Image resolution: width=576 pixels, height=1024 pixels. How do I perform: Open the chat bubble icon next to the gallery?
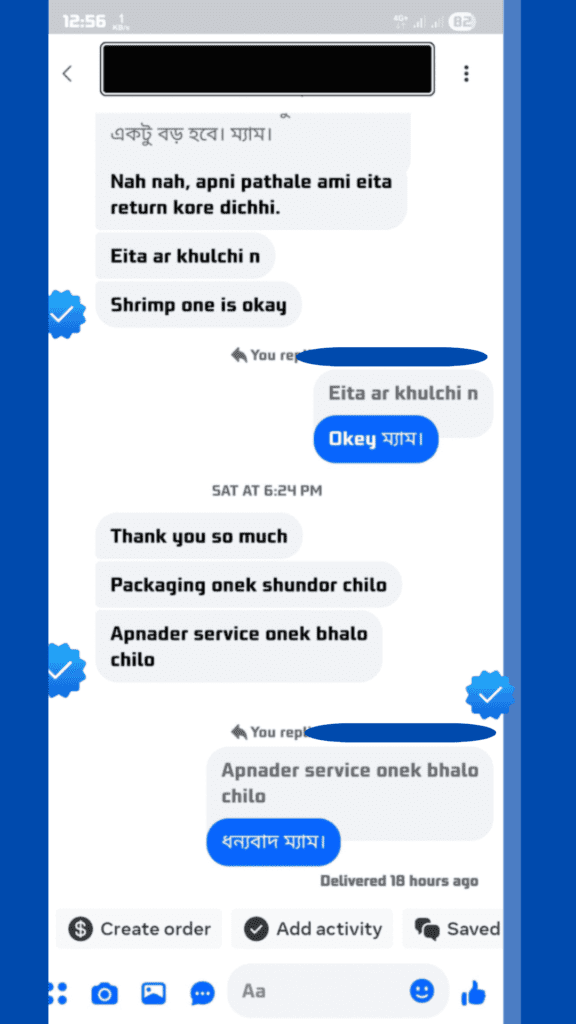[x=202, y=993]
